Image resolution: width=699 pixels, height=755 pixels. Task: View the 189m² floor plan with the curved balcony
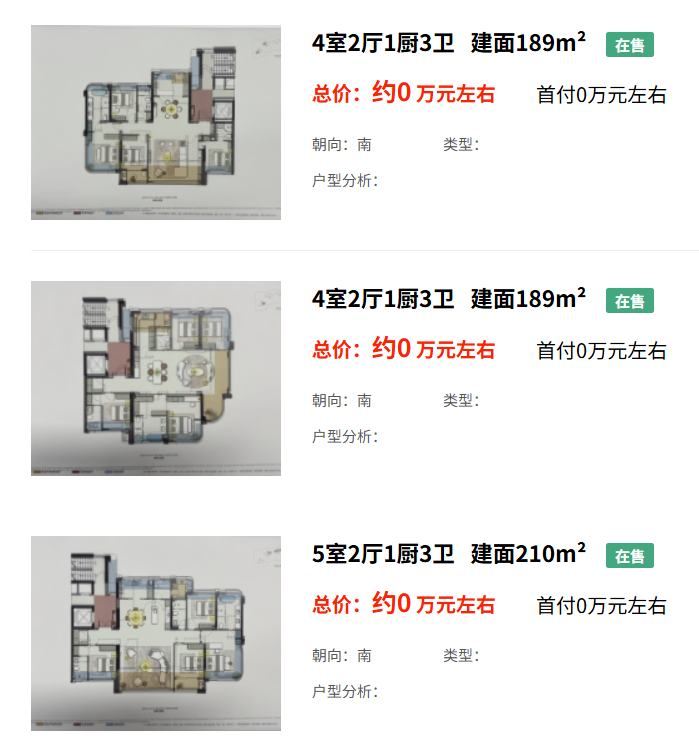point(156,377)
